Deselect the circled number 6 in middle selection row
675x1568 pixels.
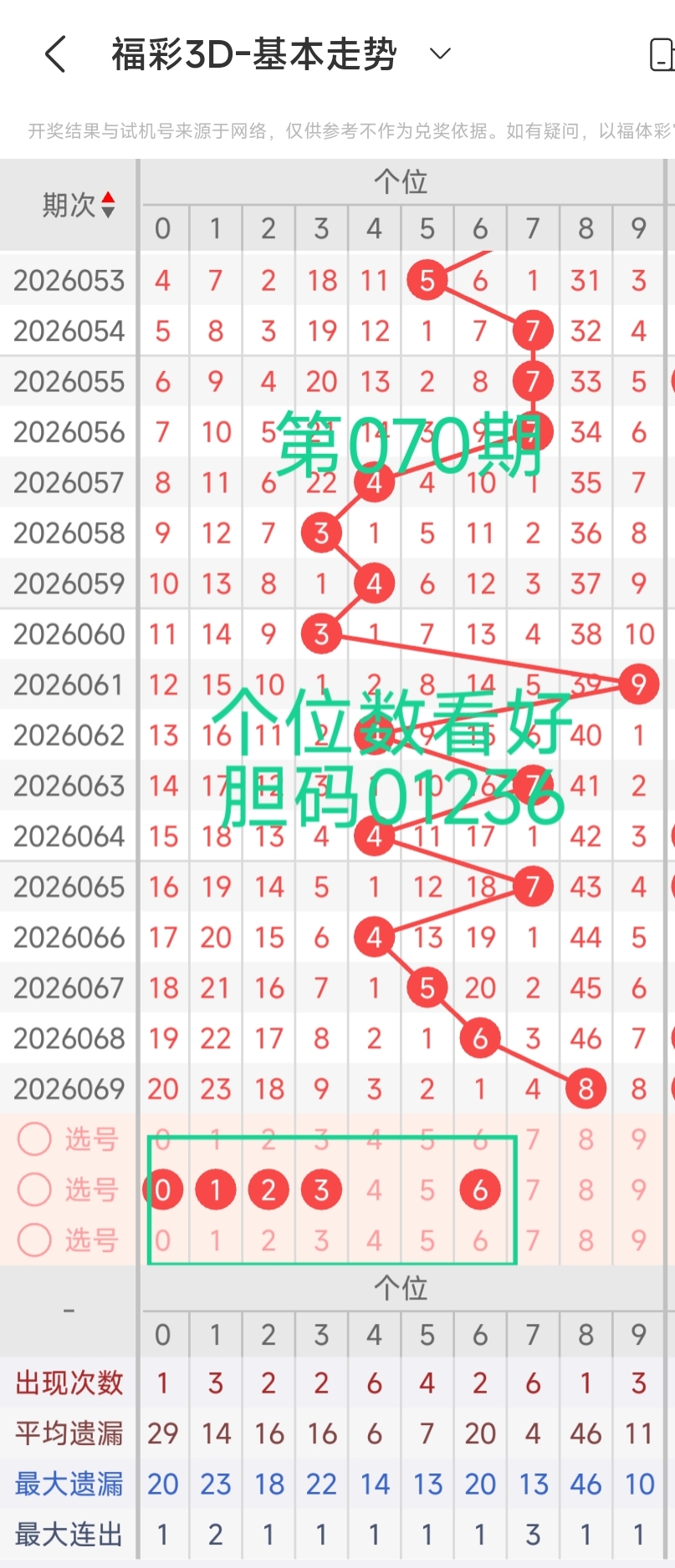(479, 1189)
